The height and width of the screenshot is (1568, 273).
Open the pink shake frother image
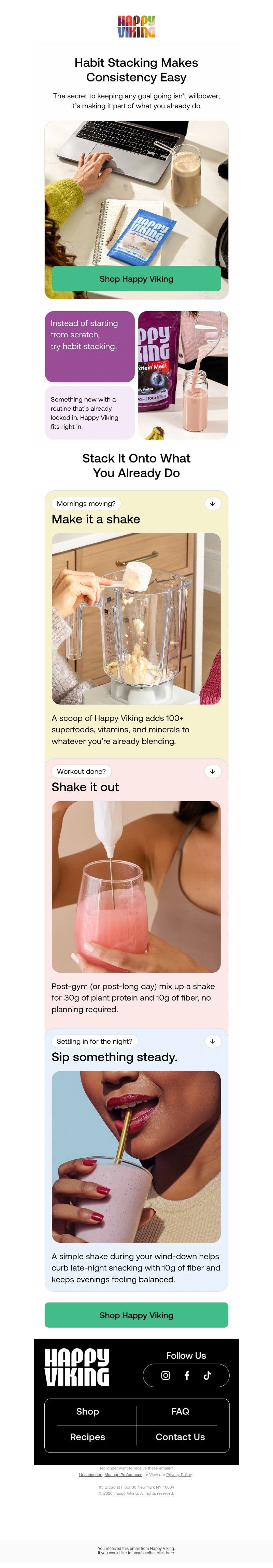pos(136,886)
